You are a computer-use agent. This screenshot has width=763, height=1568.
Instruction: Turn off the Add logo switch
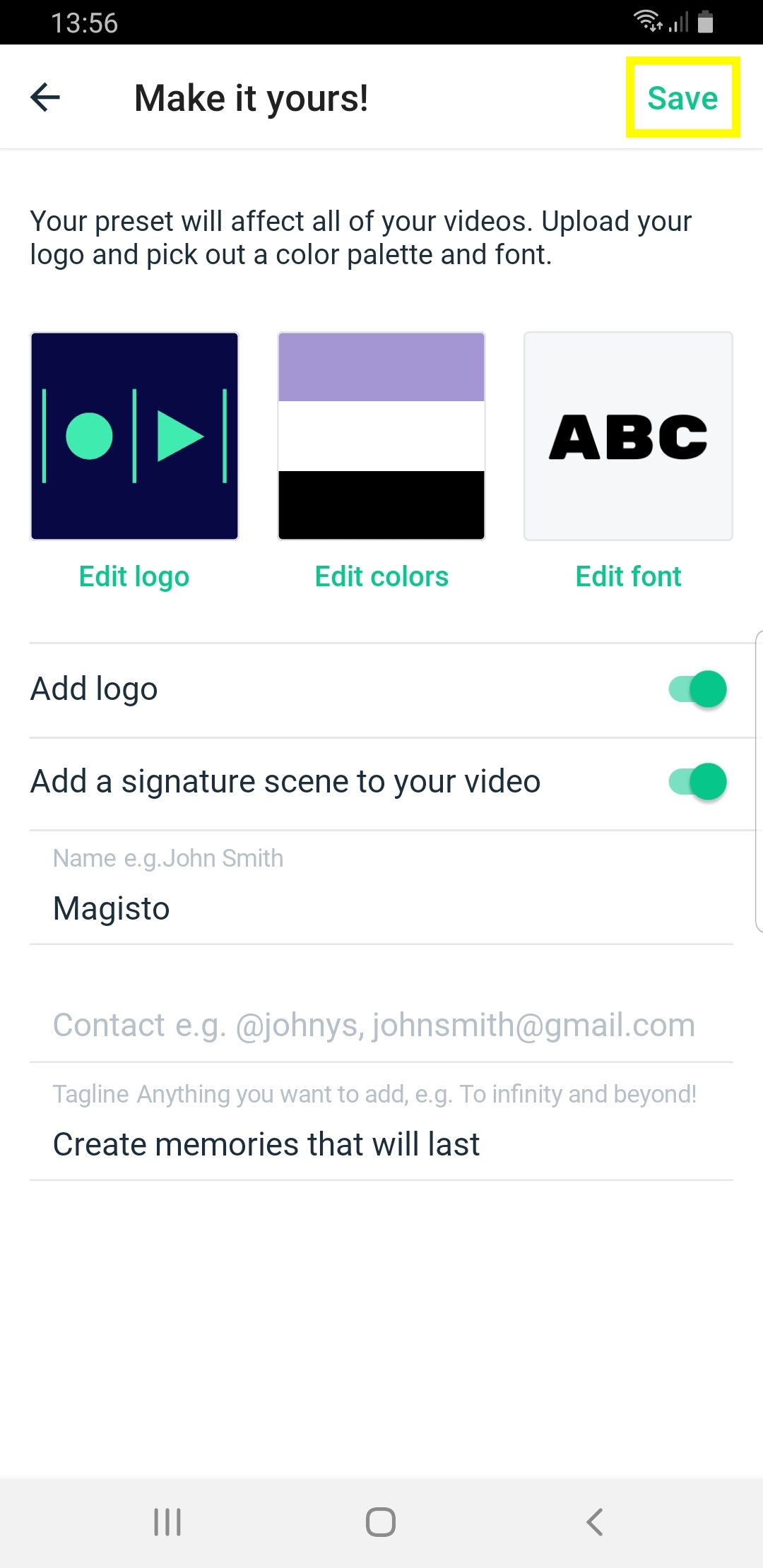pyautogui.click(x=697, y=689)
